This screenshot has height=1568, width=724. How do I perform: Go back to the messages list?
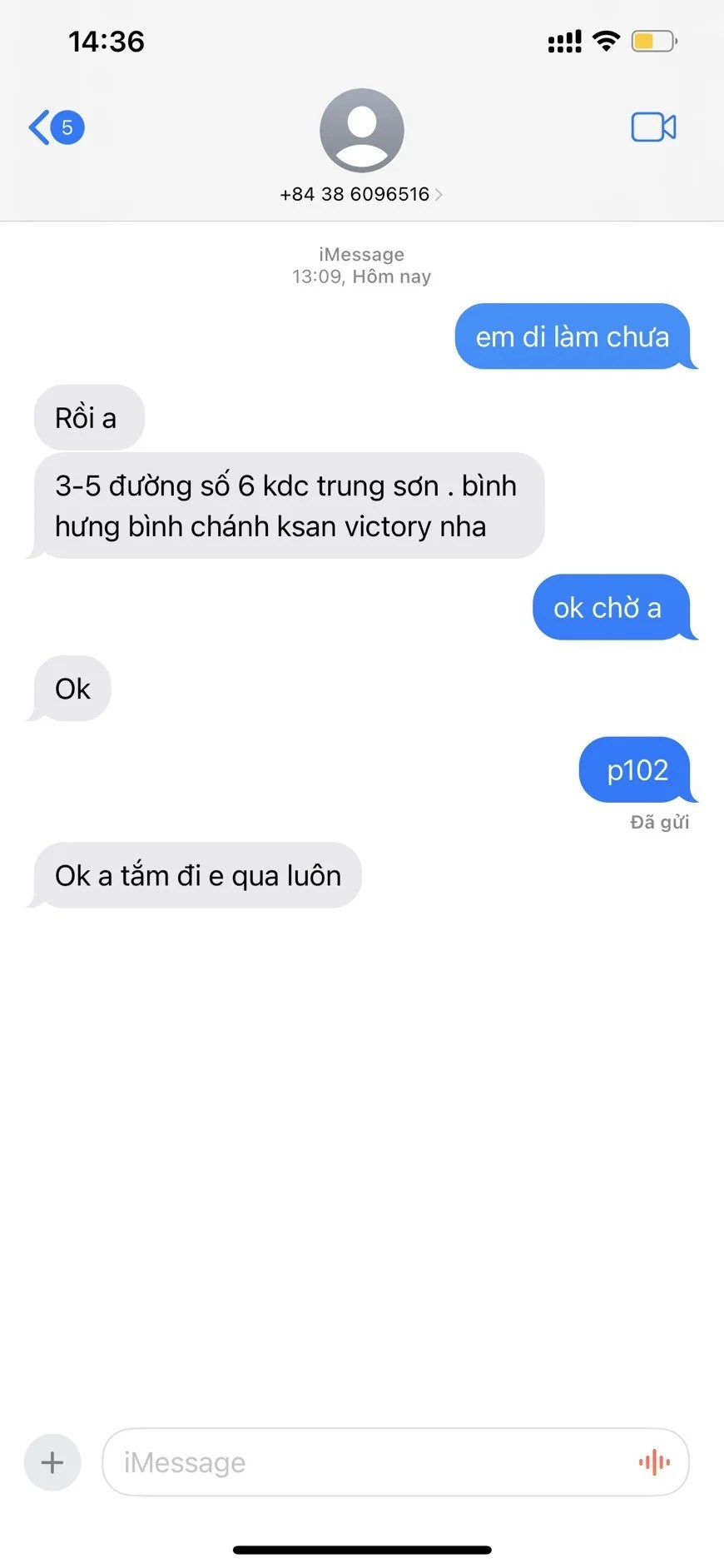point(57,127)
